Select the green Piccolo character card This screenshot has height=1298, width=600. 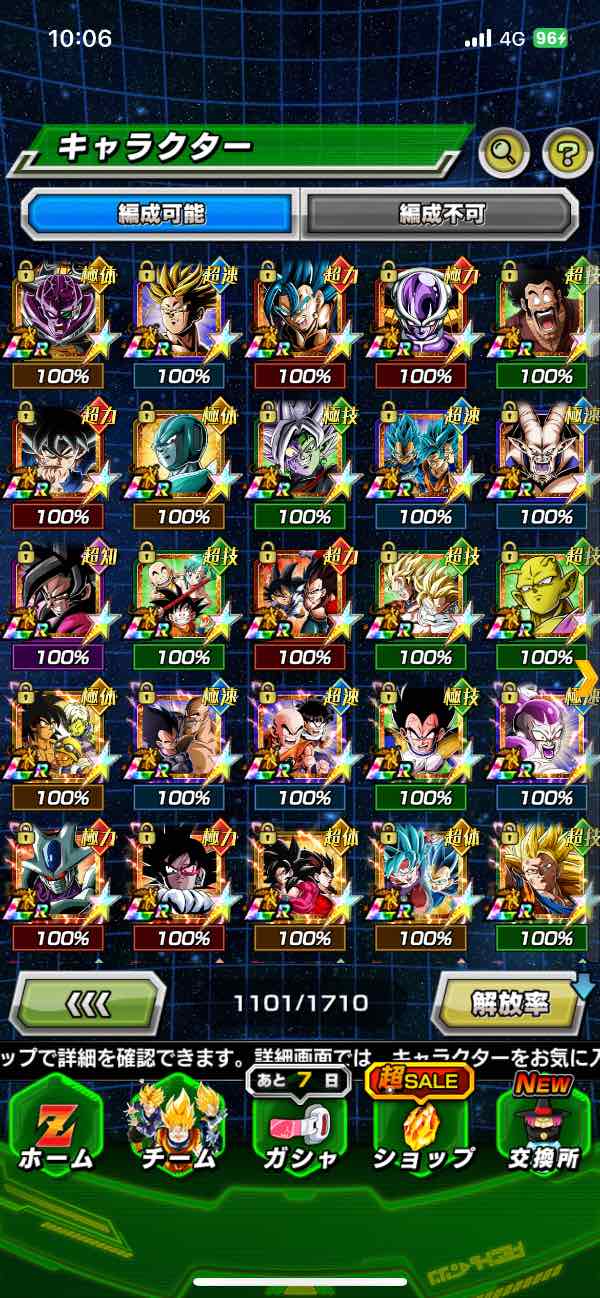545,592
